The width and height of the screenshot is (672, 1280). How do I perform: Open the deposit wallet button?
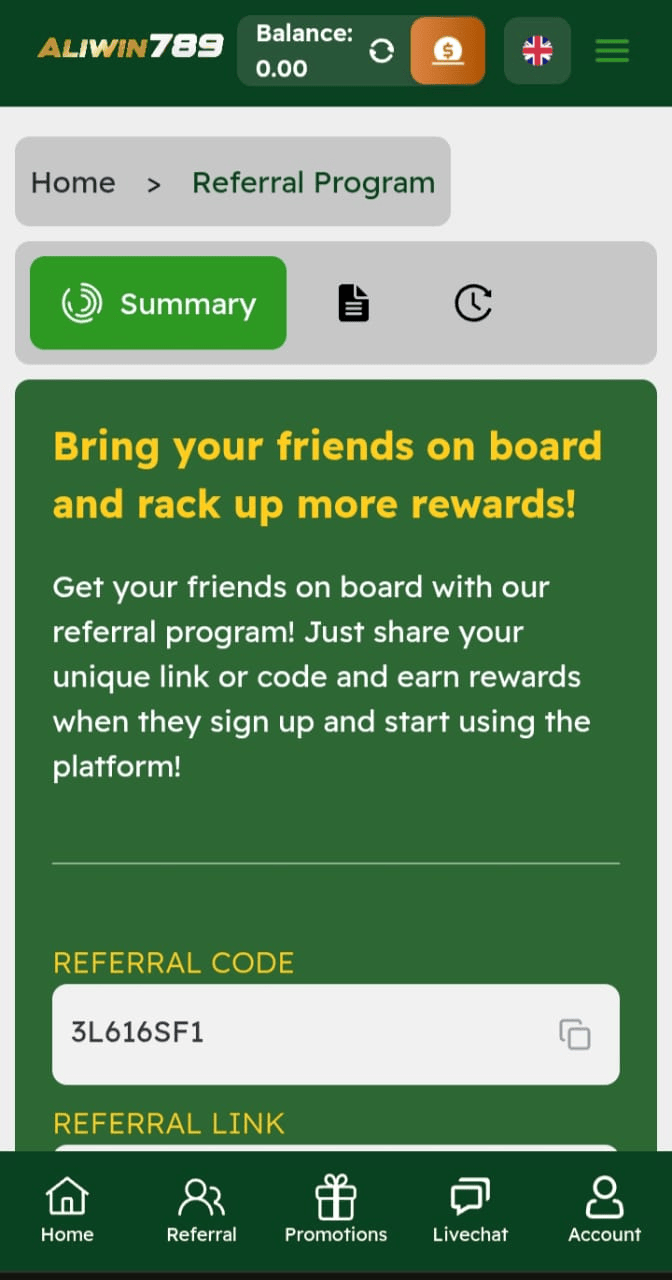pyautogui.click(x=448, y=50)
